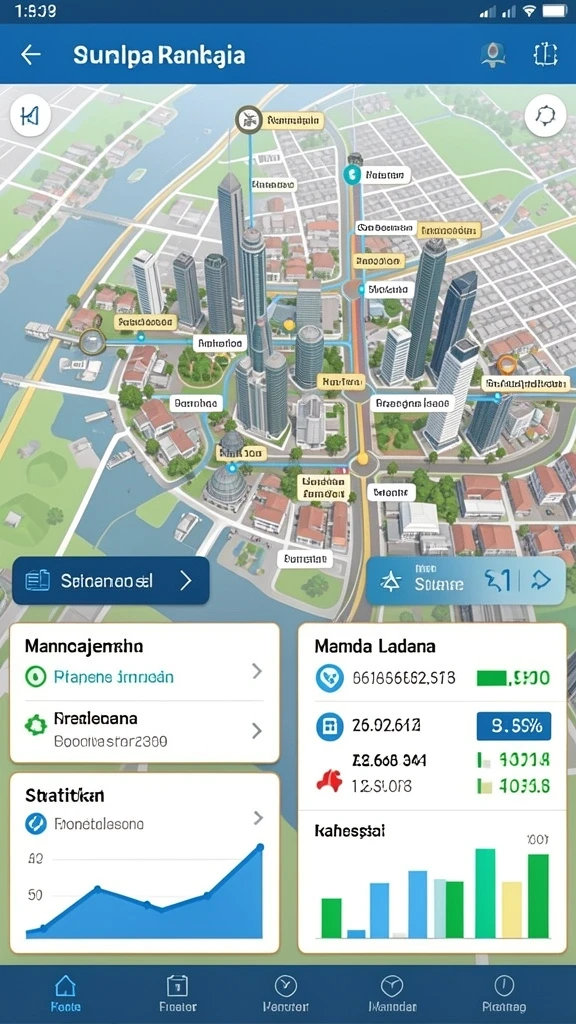Switch to the home tab in the bottom bar
The height and width of the screenshot is (1024, 576).
(66, 993)
